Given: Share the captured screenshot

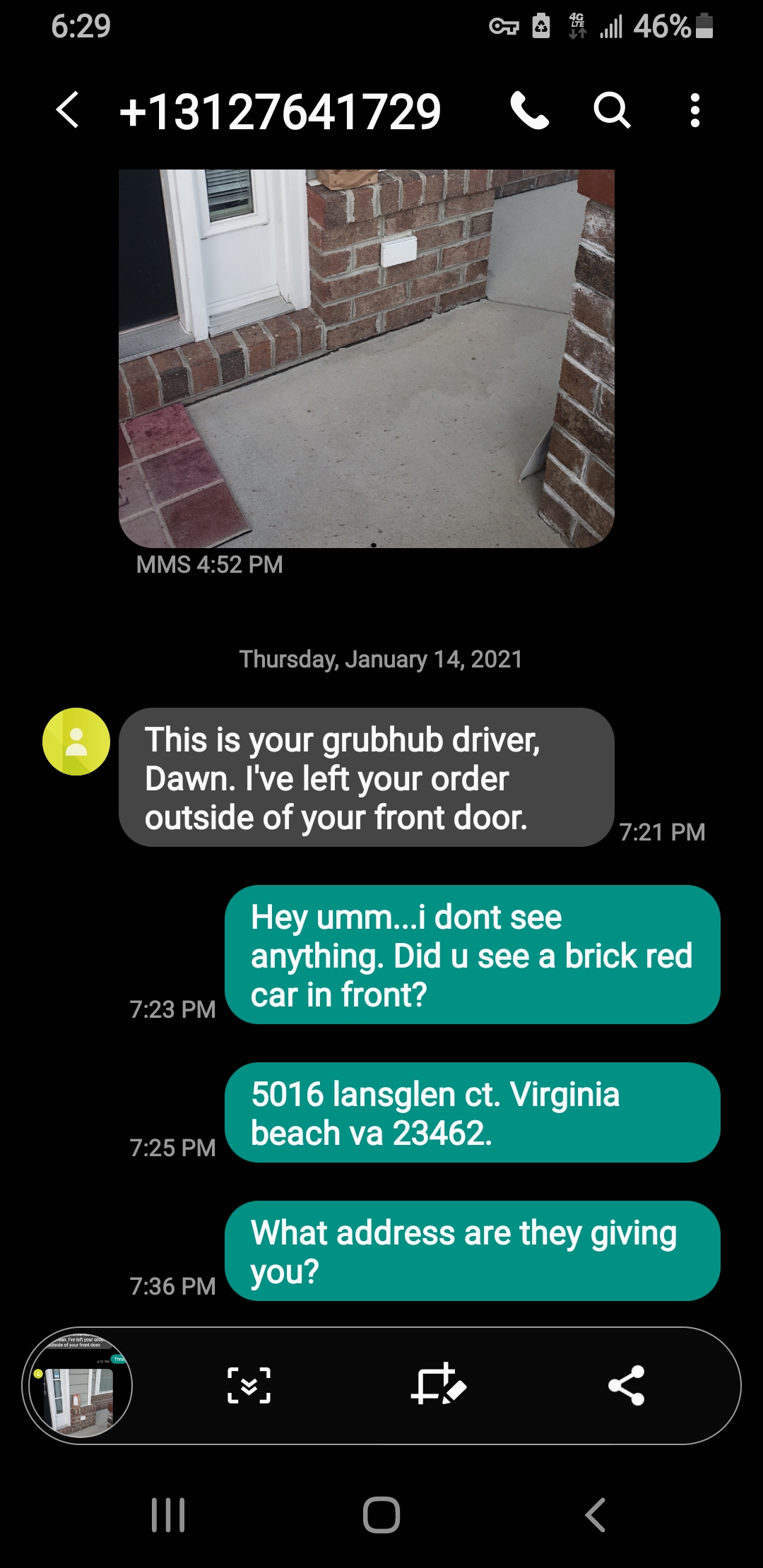Looking at the screenshot, I should [x=627, y=1385].
